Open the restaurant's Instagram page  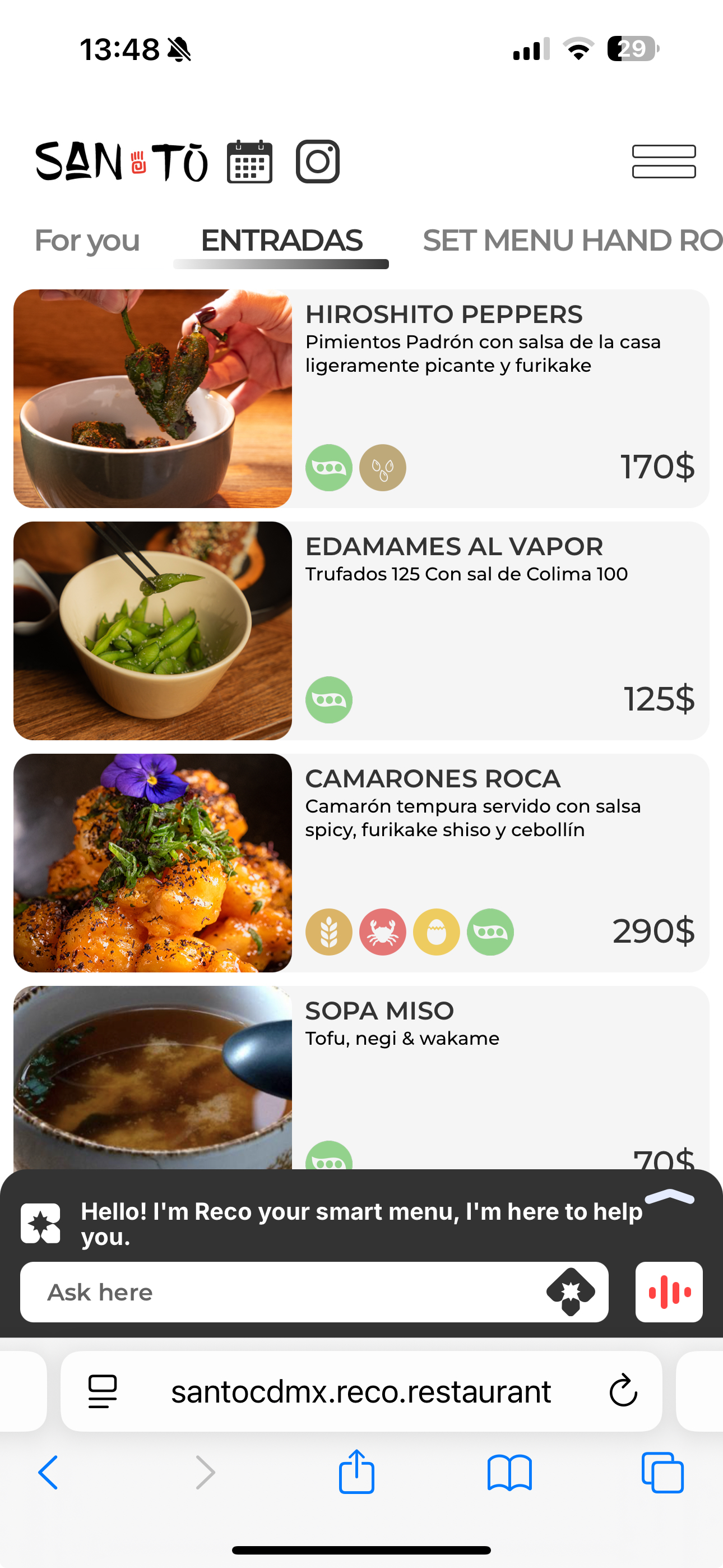pos(318,162)
